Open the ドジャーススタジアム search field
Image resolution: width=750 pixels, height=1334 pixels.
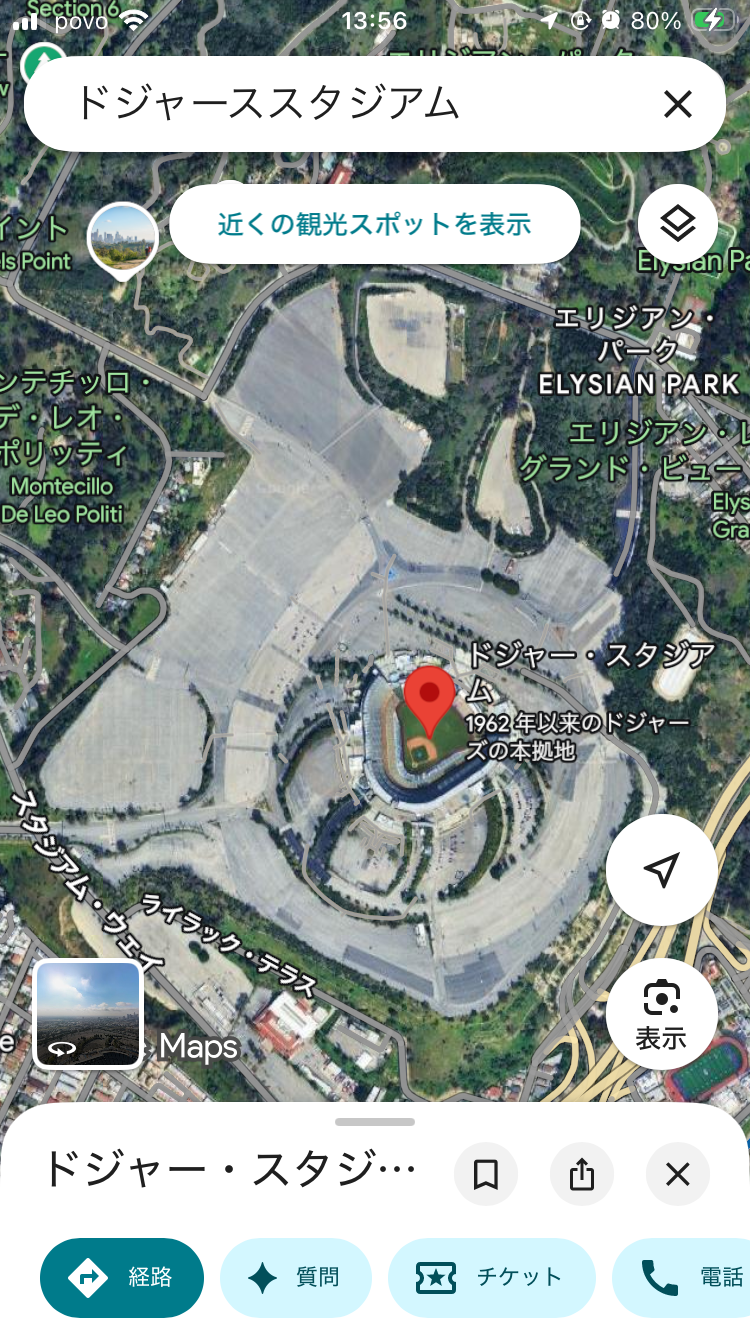340,104
